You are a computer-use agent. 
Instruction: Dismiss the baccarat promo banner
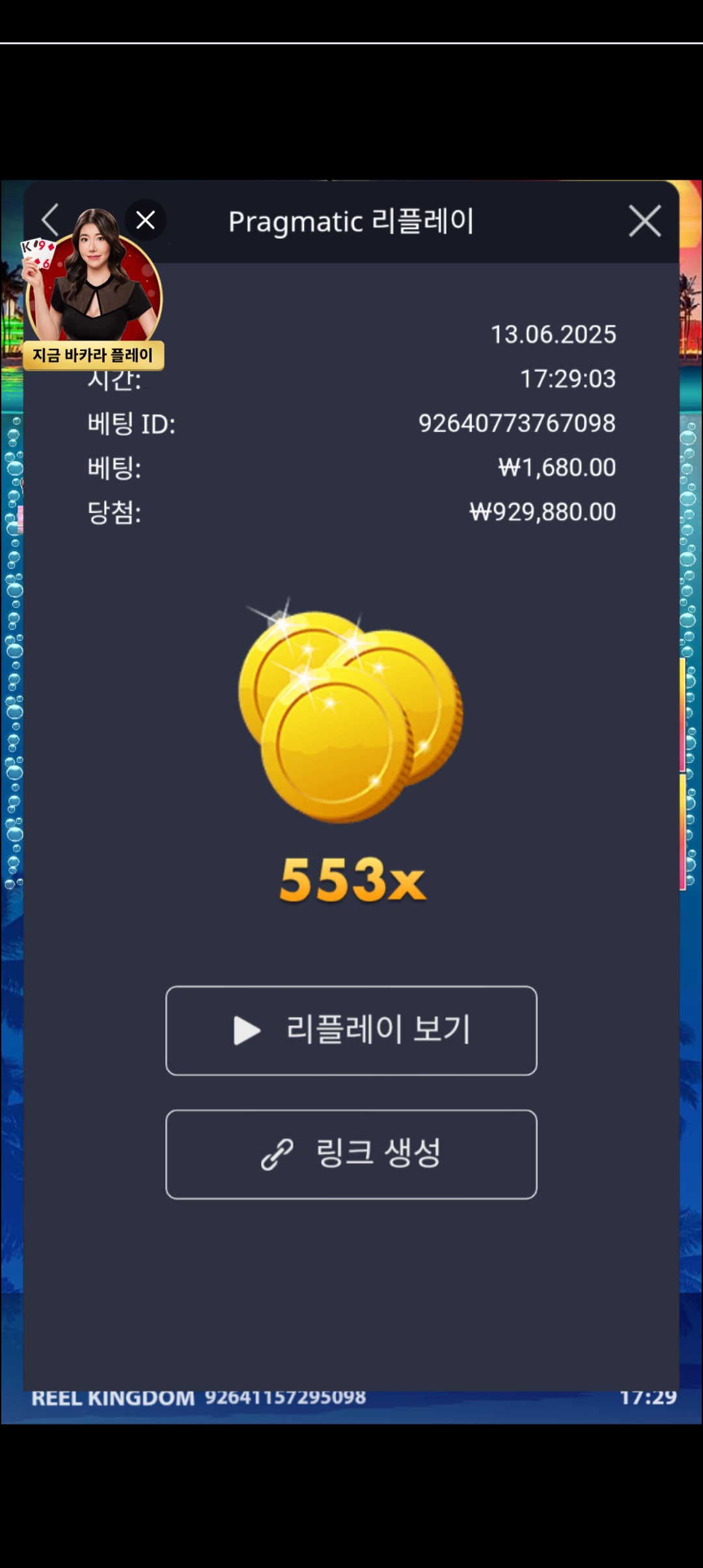(x=146, y=220)
